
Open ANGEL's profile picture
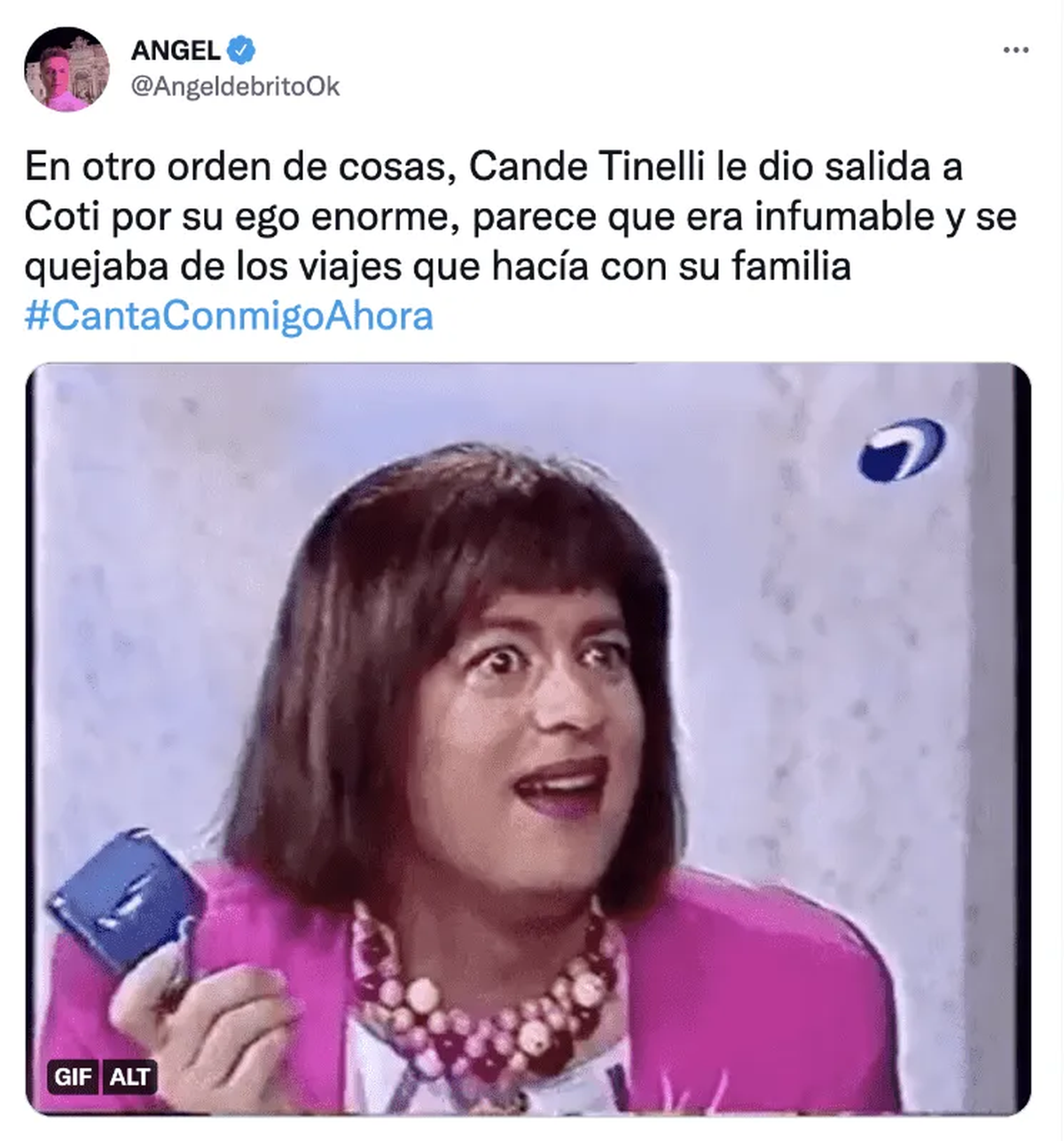click(x=66, y=69)
